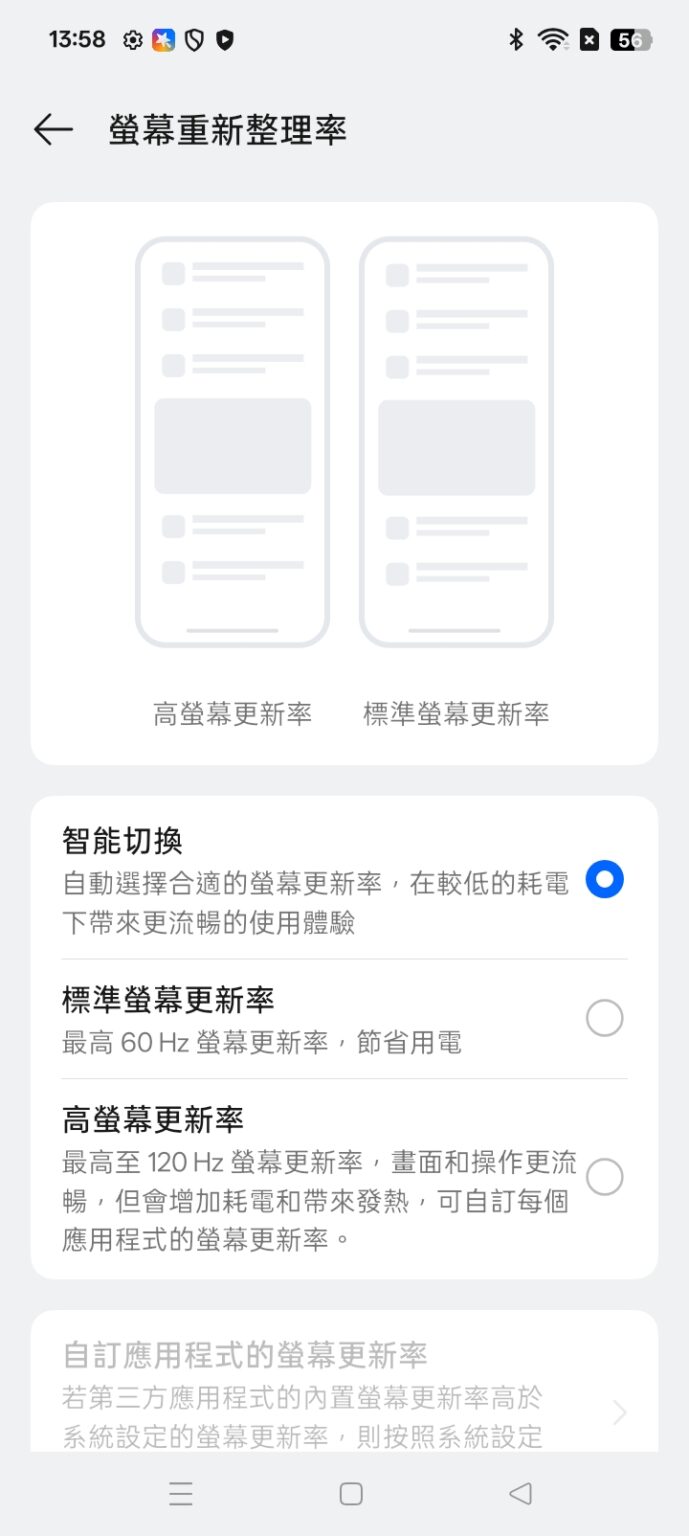
Task: Go to home screen via navigation bar
Action: (351, 1494)
